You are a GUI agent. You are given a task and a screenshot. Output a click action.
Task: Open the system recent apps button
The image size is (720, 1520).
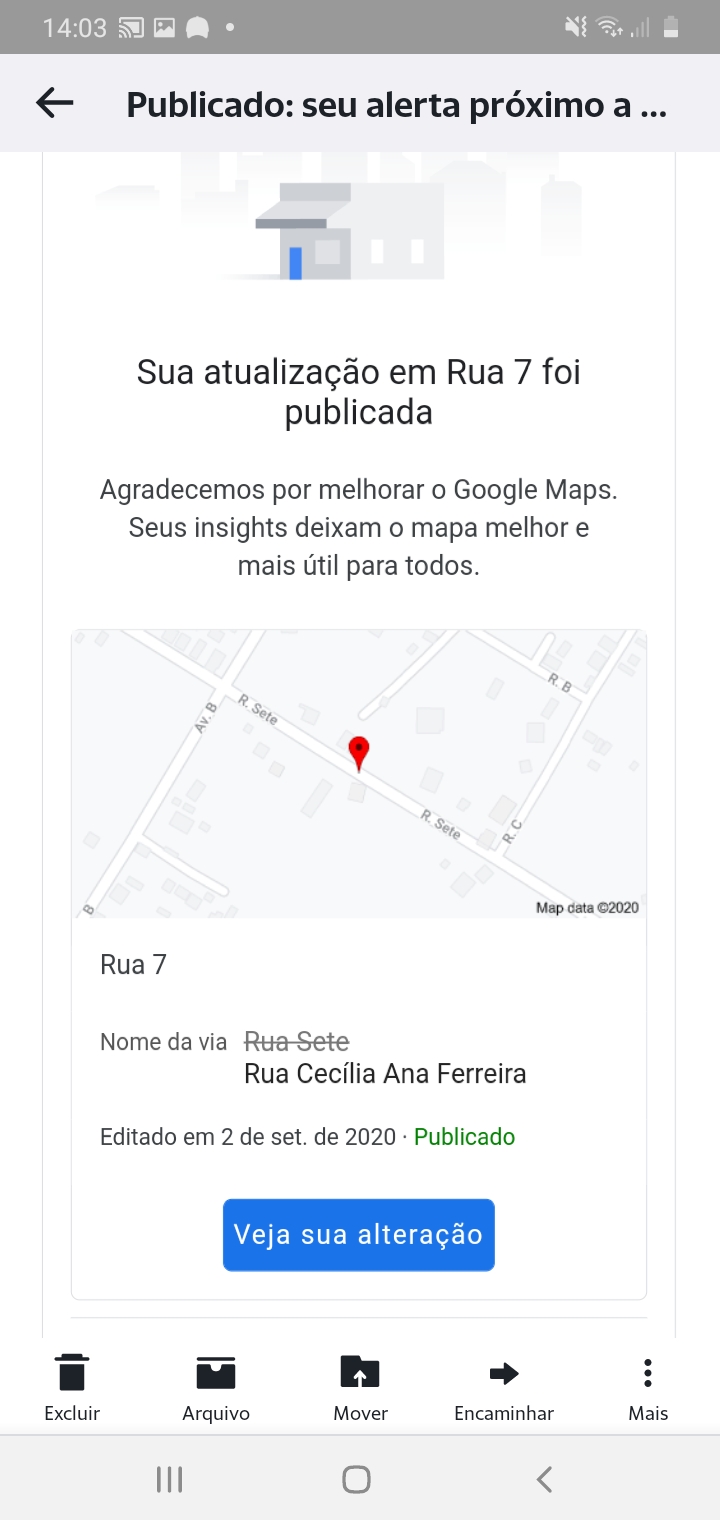pyautogui.click(x=170, y=1479)
